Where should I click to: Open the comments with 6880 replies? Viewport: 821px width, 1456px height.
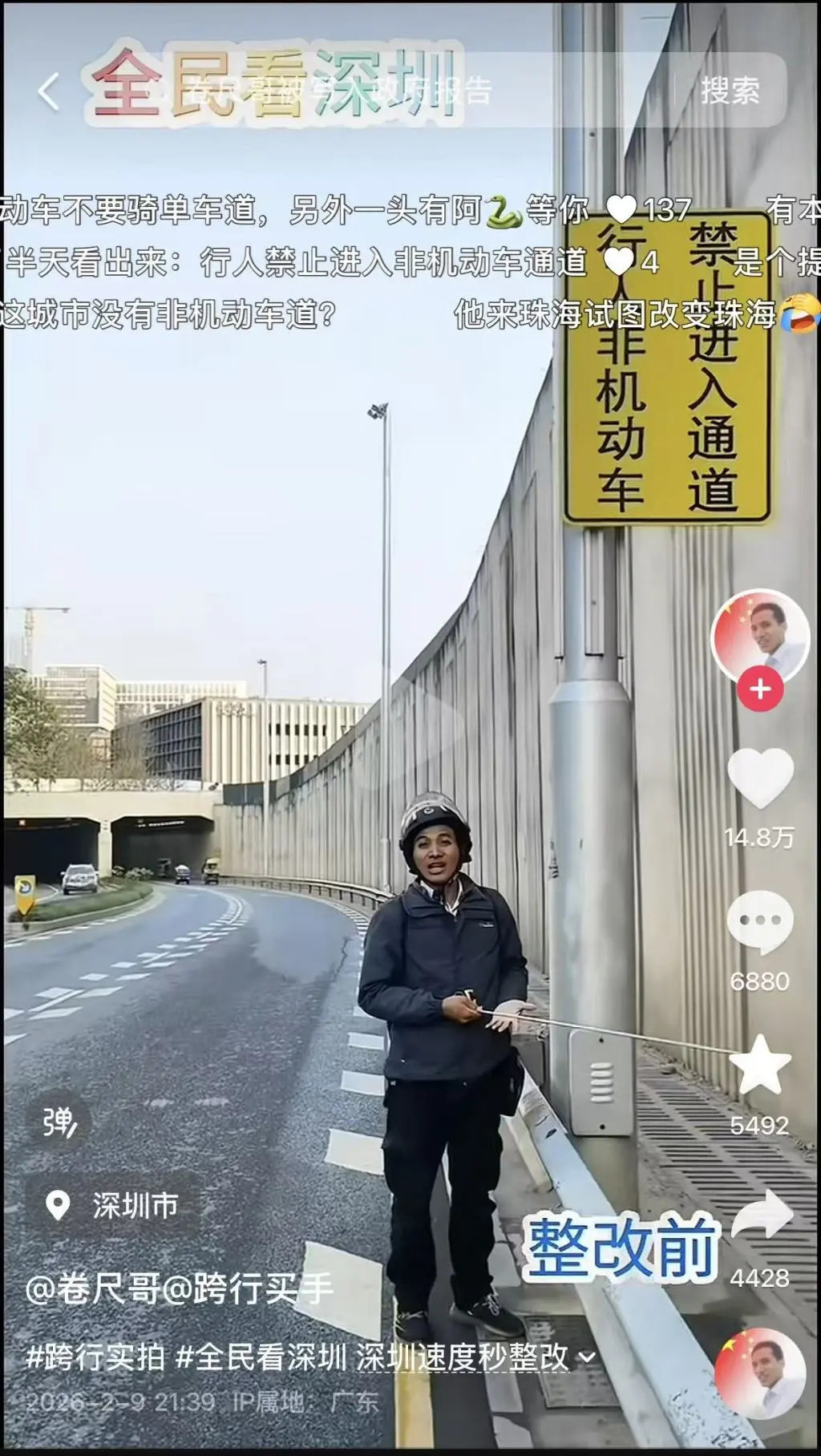760,922
